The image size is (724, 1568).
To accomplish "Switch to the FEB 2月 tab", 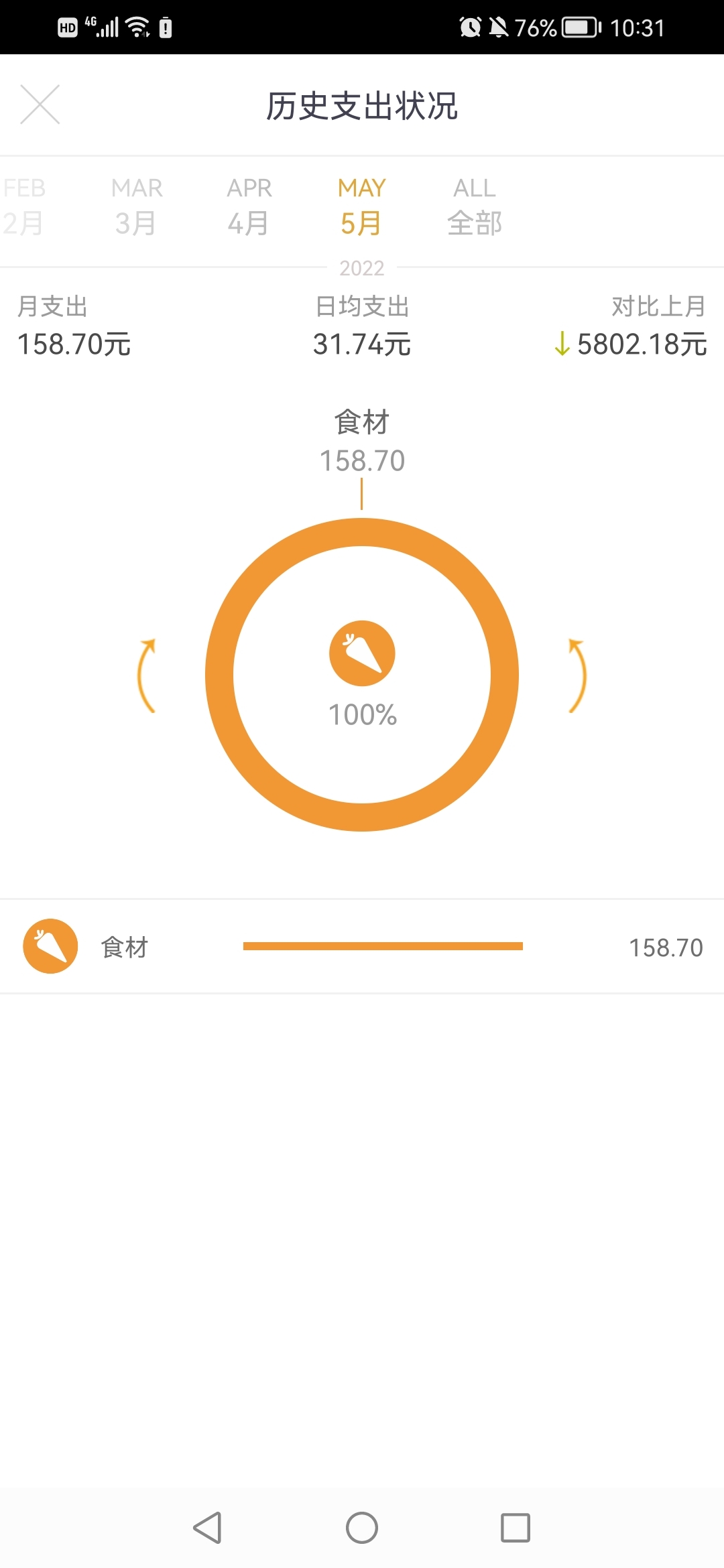I will pos(23,206).
